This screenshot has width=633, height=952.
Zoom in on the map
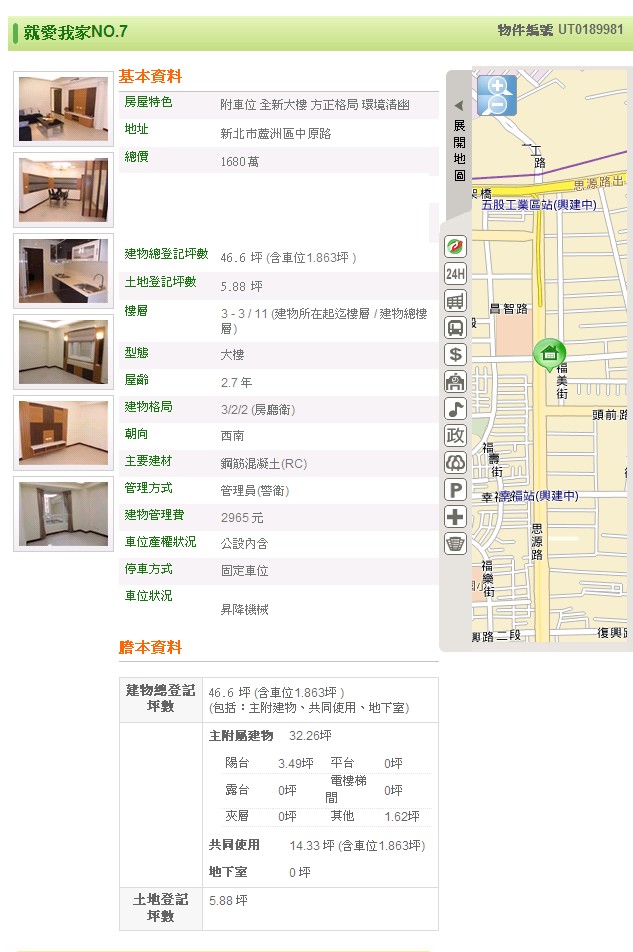[495, 87]
